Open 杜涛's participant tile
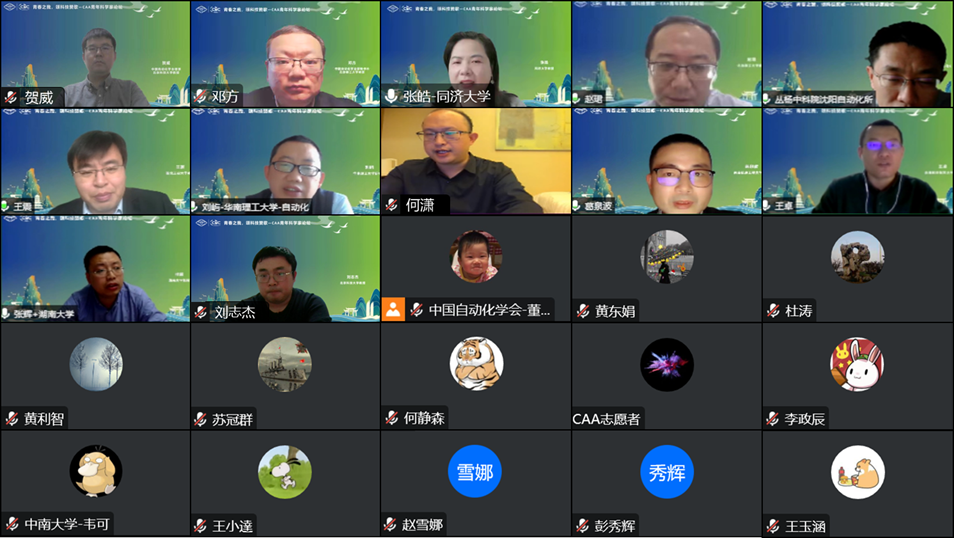Screen dimensions: 954x538 [x=857, y=268]
